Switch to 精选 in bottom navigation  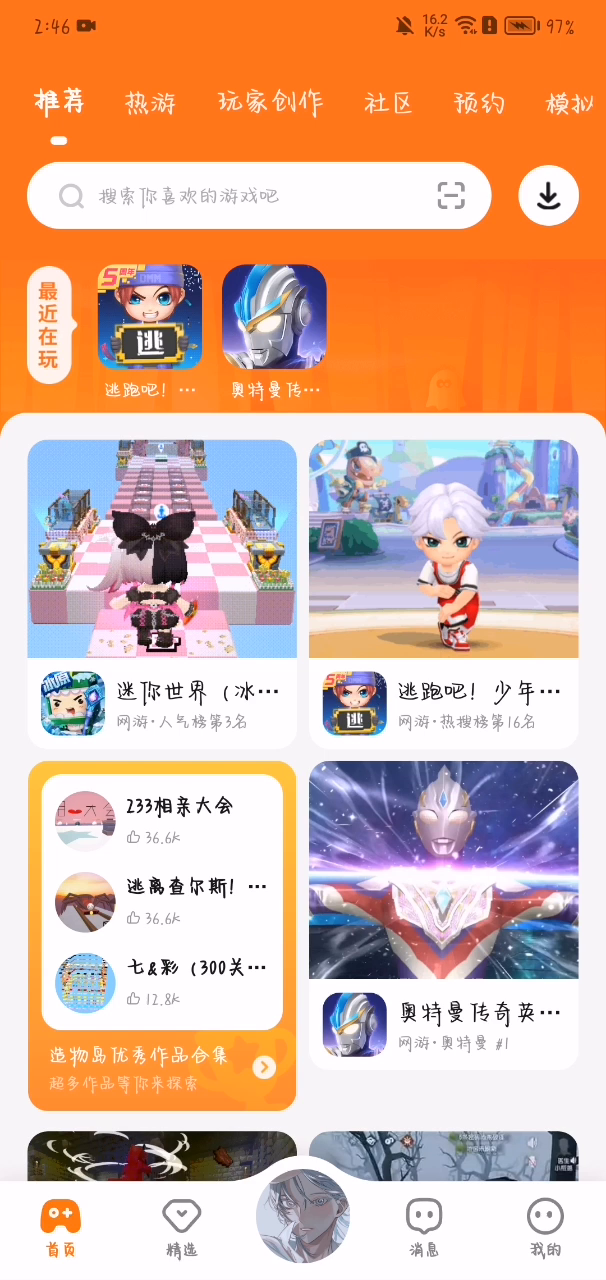(182, 1229)
